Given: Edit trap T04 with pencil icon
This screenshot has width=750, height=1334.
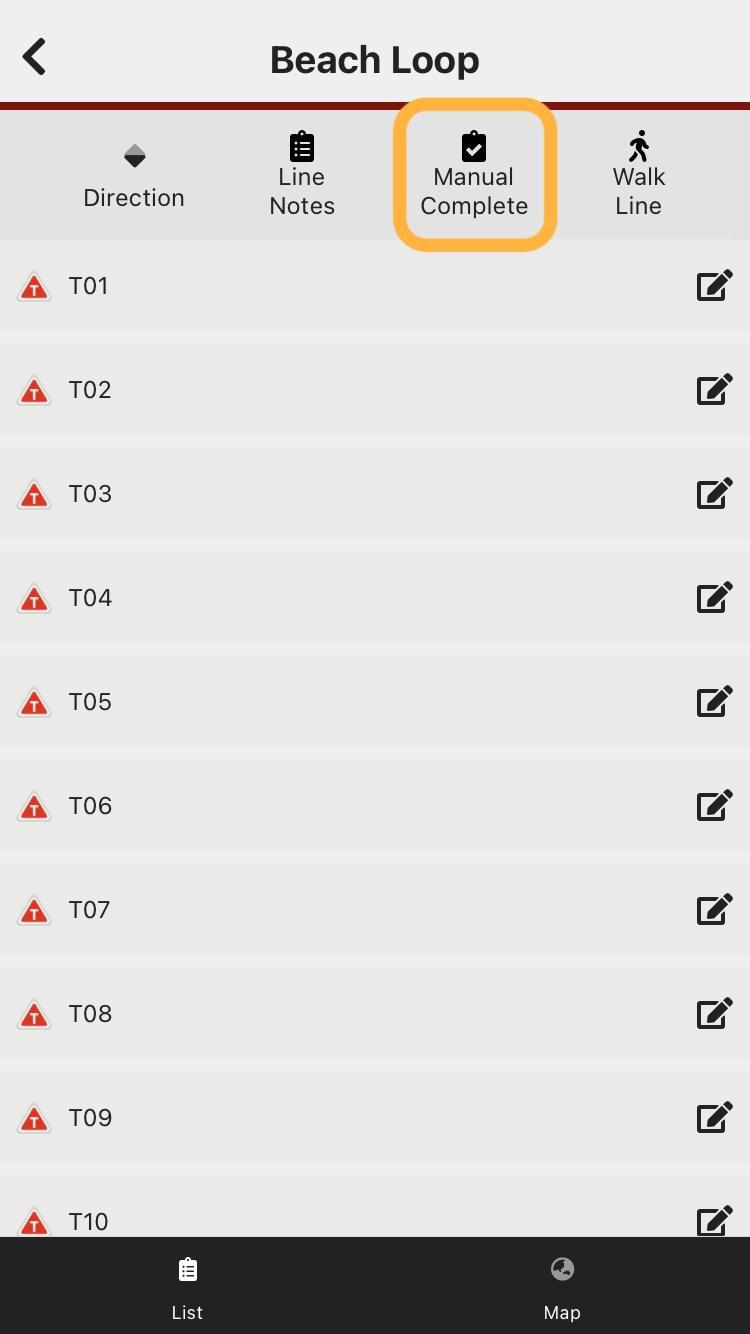Looking at the screenshot, I should click(x=714, y=598).
